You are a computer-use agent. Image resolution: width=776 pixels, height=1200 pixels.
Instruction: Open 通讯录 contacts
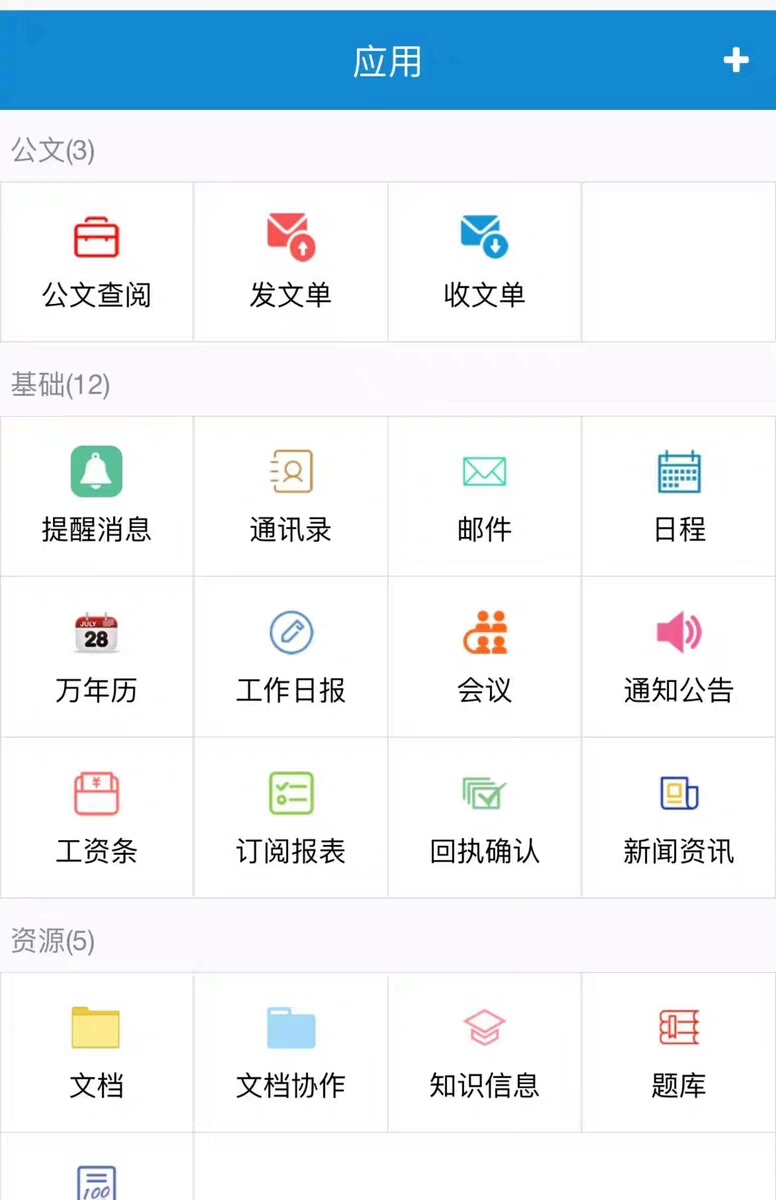coord(291,495)
